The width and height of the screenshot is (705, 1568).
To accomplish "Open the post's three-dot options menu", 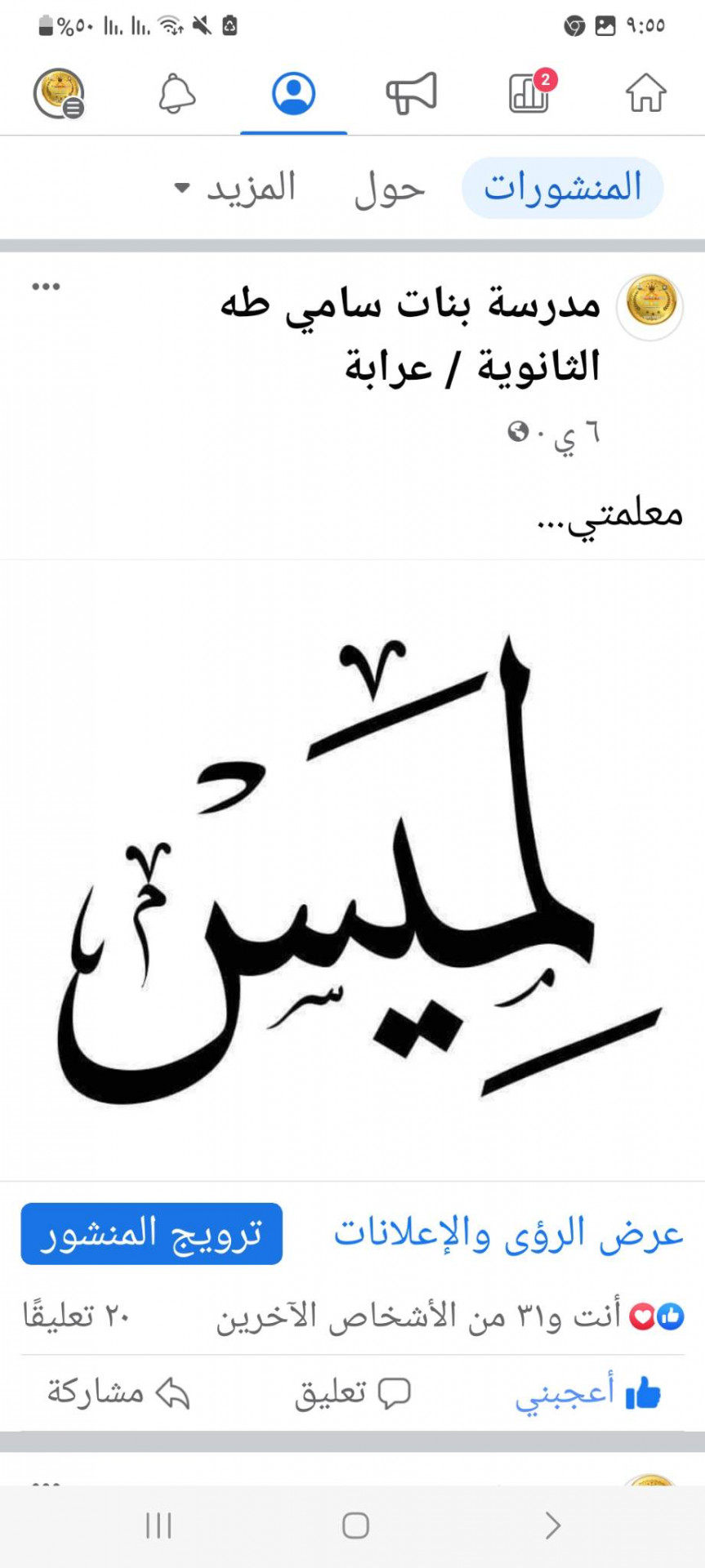I will [46, 287].
